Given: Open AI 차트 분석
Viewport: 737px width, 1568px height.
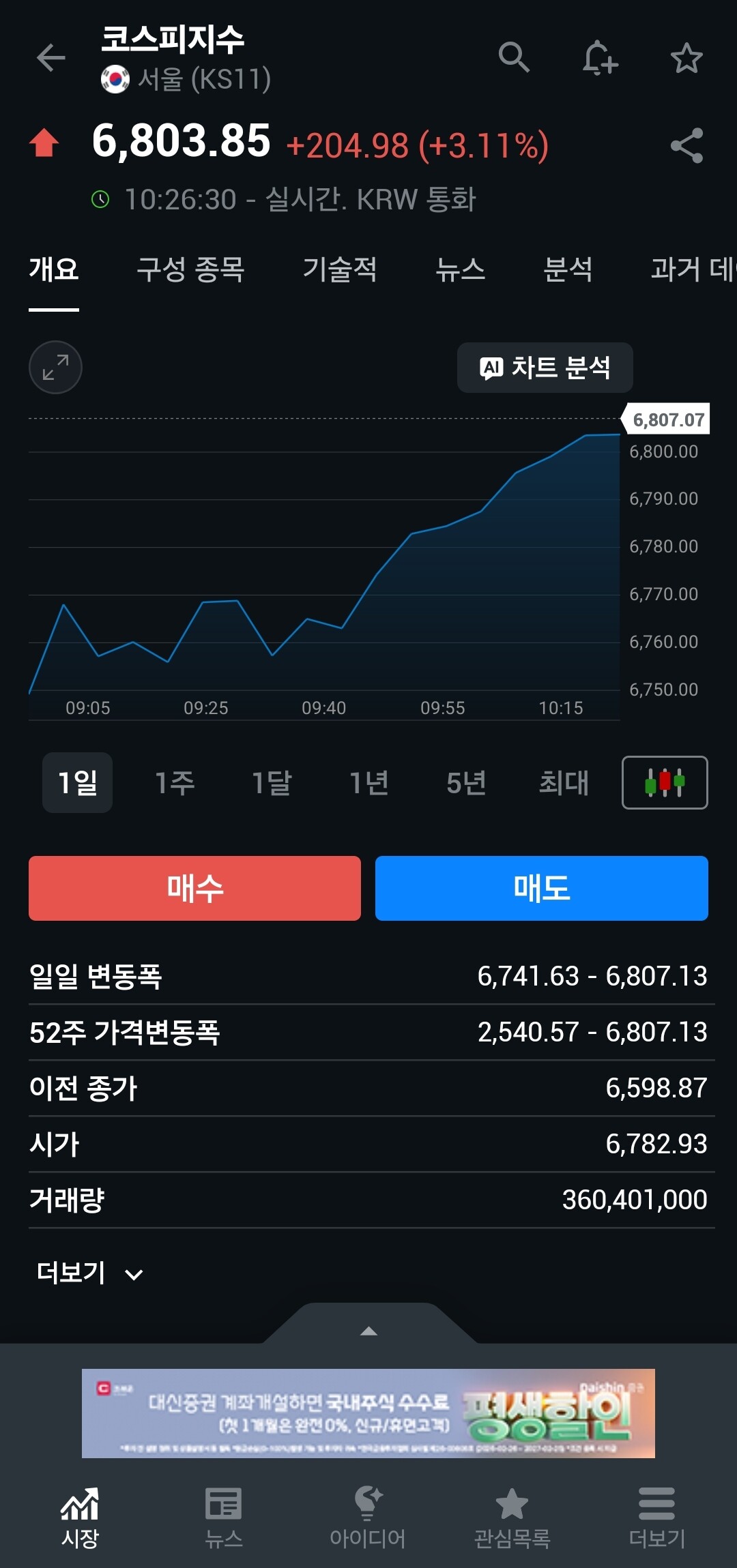Looking at the screenshot, I should pos(545,368).
